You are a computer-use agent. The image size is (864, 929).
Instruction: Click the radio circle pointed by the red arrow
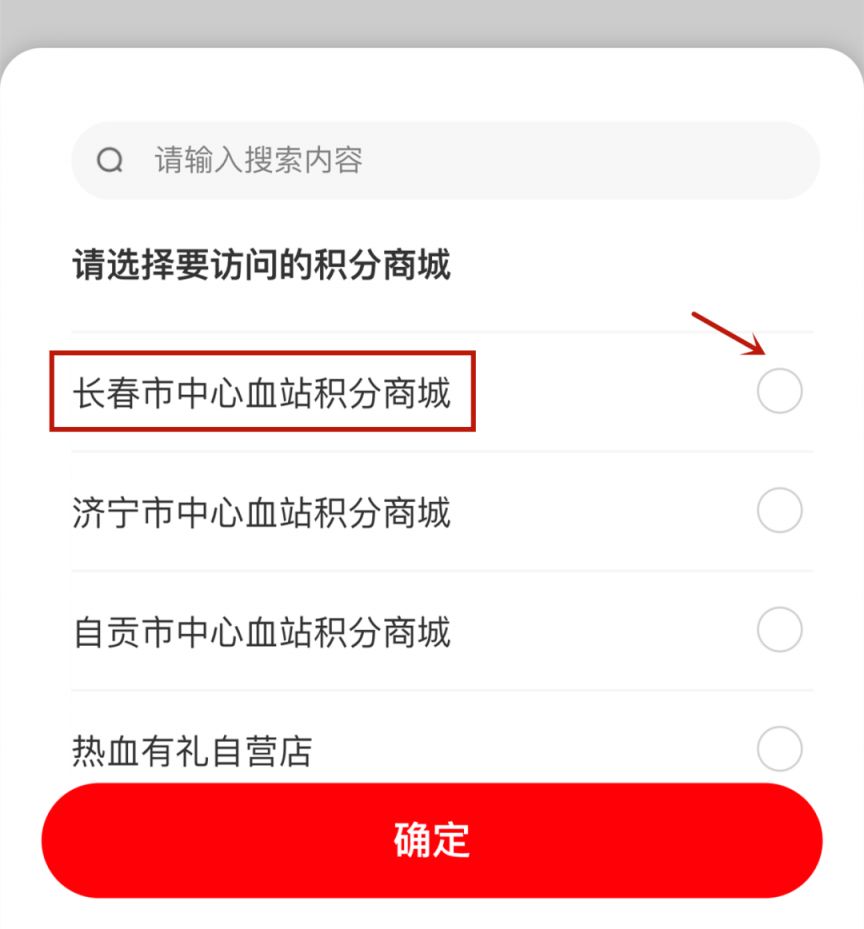point(779,391)
